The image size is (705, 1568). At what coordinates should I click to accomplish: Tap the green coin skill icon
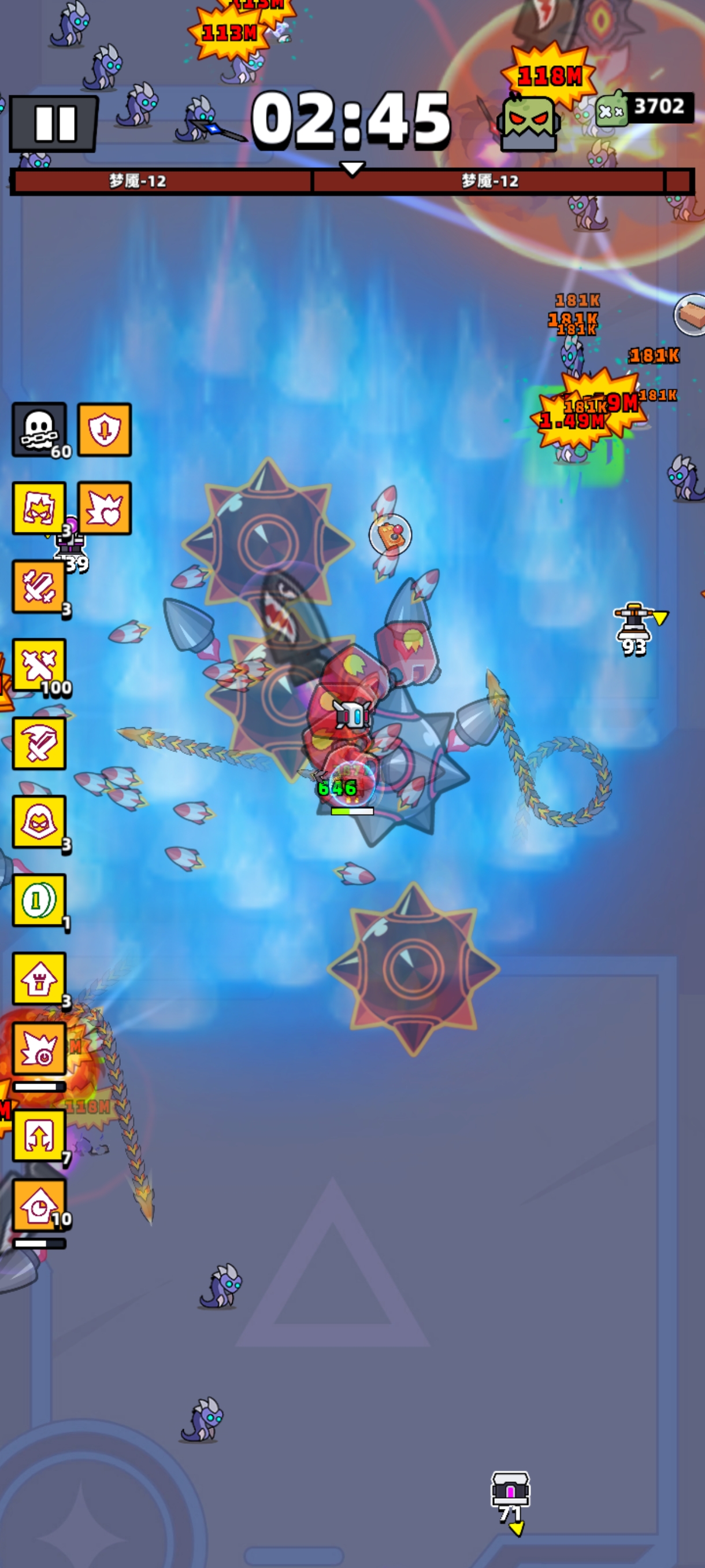39,900
